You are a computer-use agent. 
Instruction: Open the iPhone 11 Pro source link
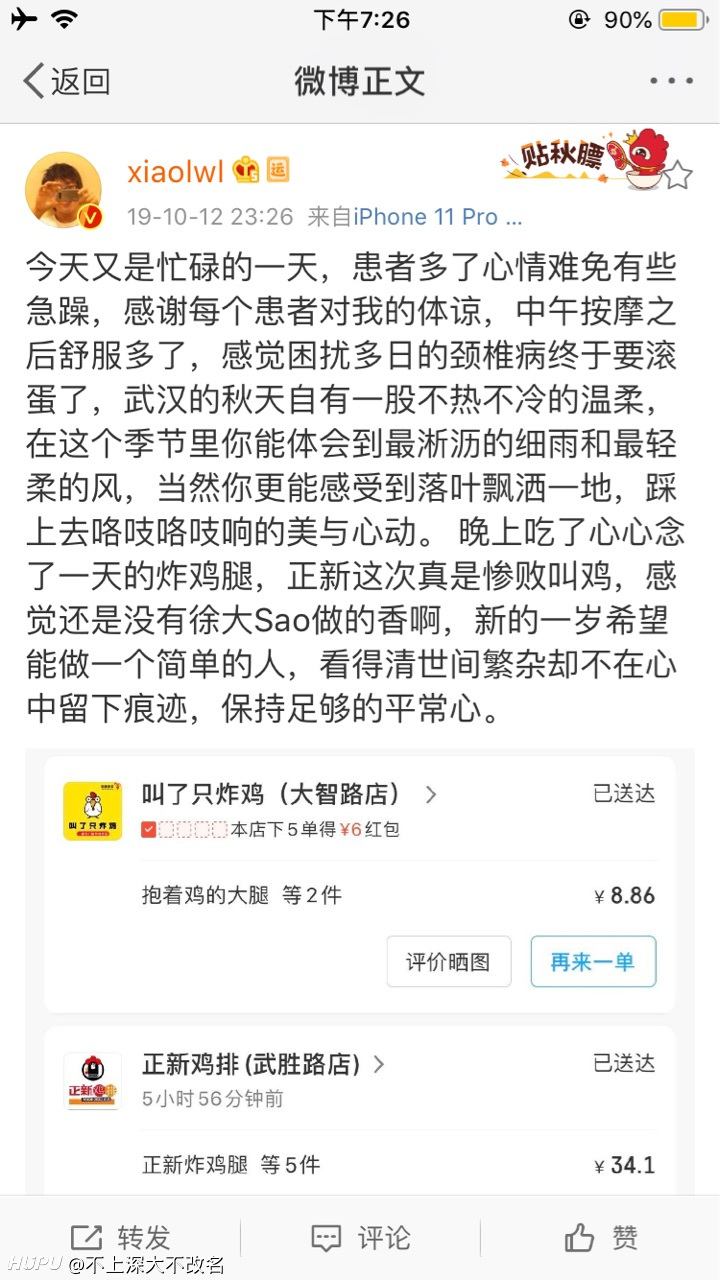438,217
